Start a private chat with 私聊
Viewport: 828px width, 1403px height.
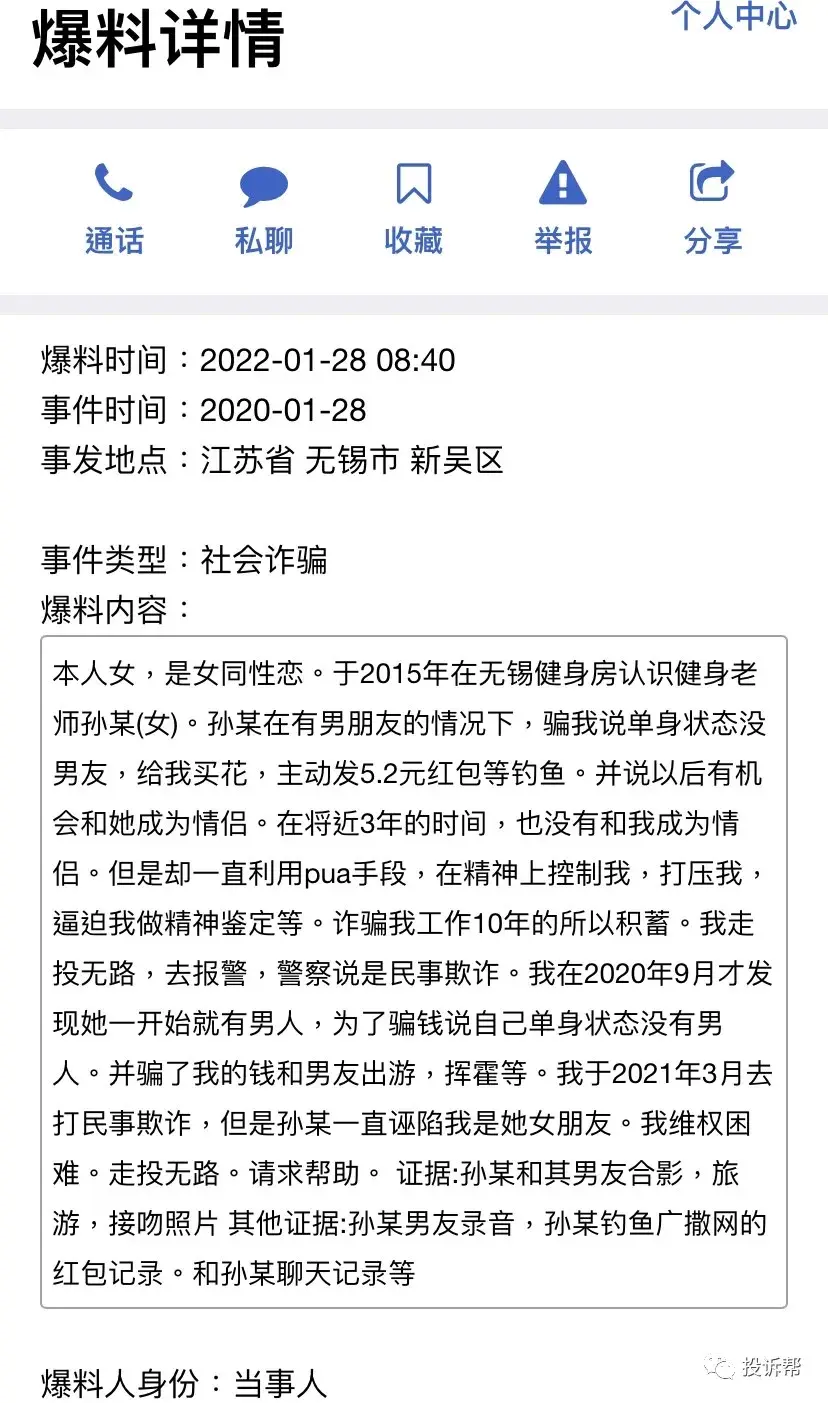264,208
